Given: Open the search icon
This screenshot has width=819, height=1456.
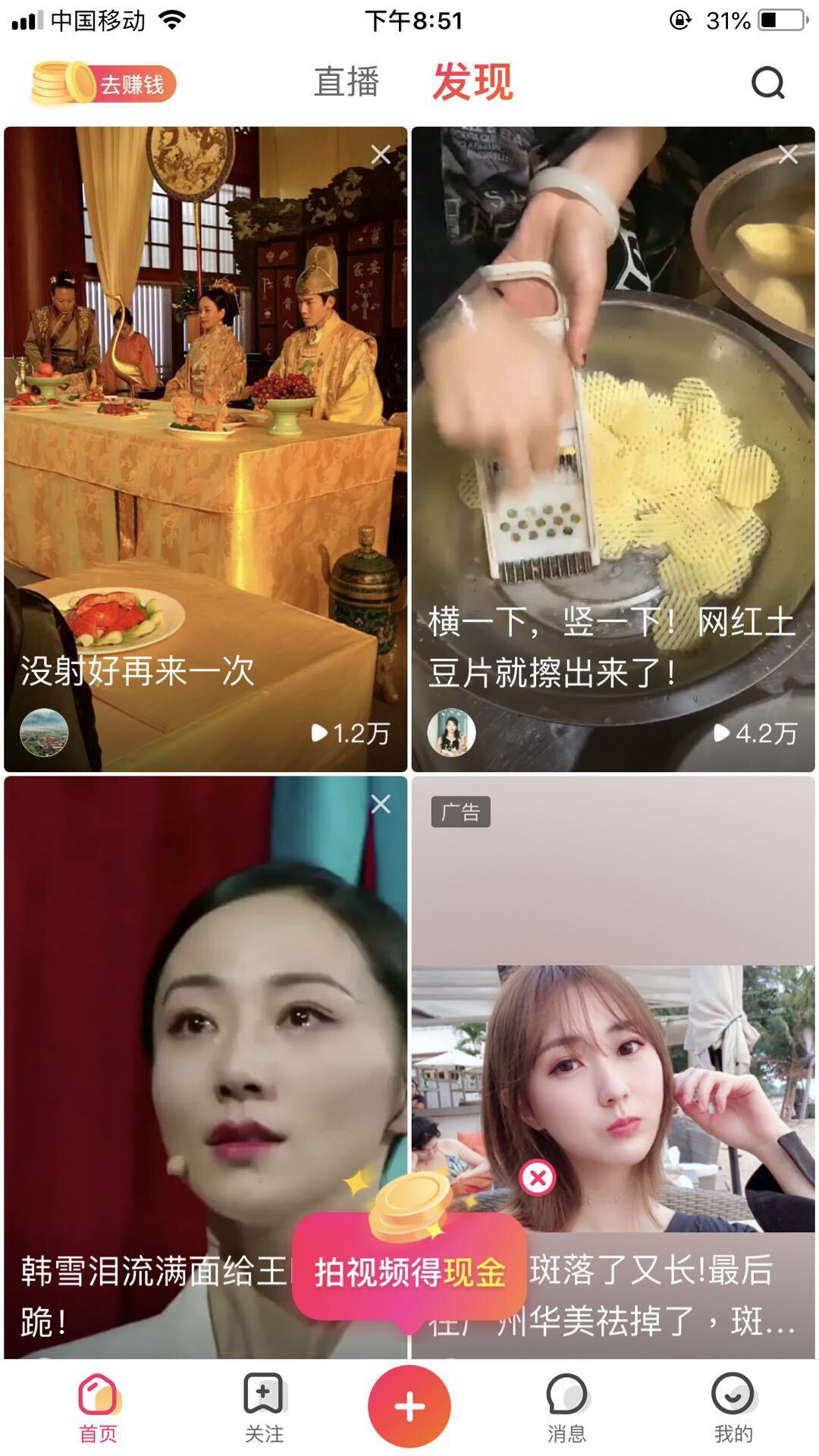Looking at the screenshot, I should pos(767,83).
